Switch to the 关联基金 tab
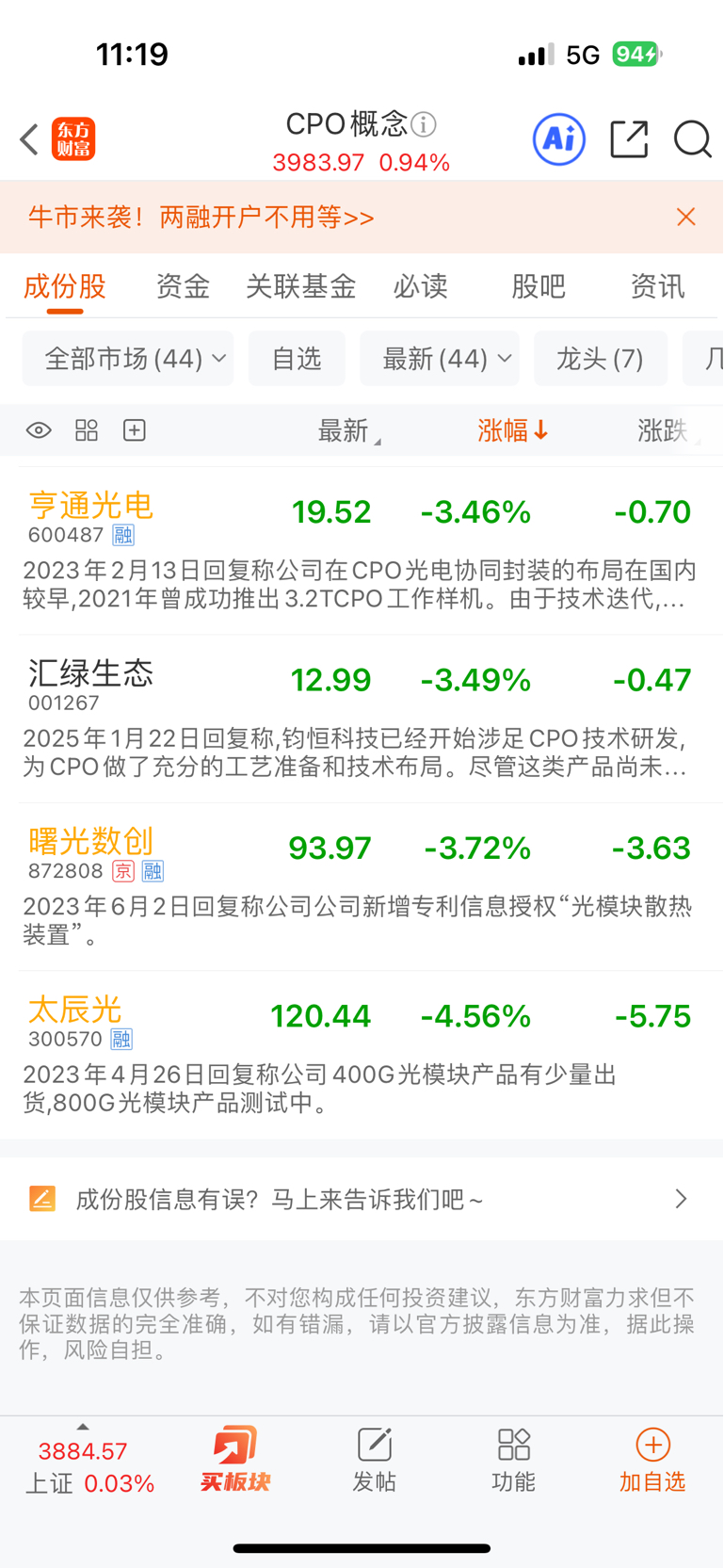 click(300, 286)
